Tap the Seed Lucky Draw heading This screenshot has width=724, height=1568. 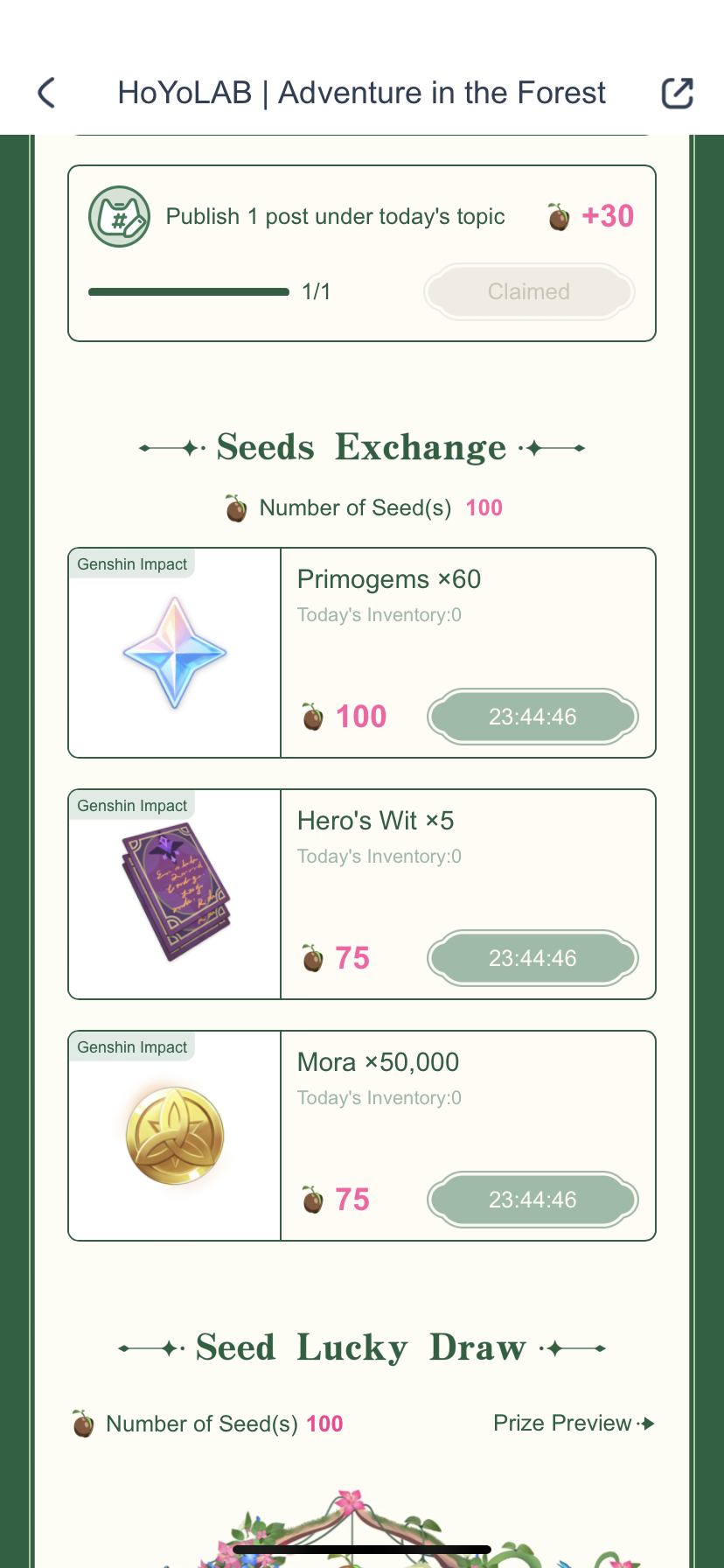(x=359, y=1347)
